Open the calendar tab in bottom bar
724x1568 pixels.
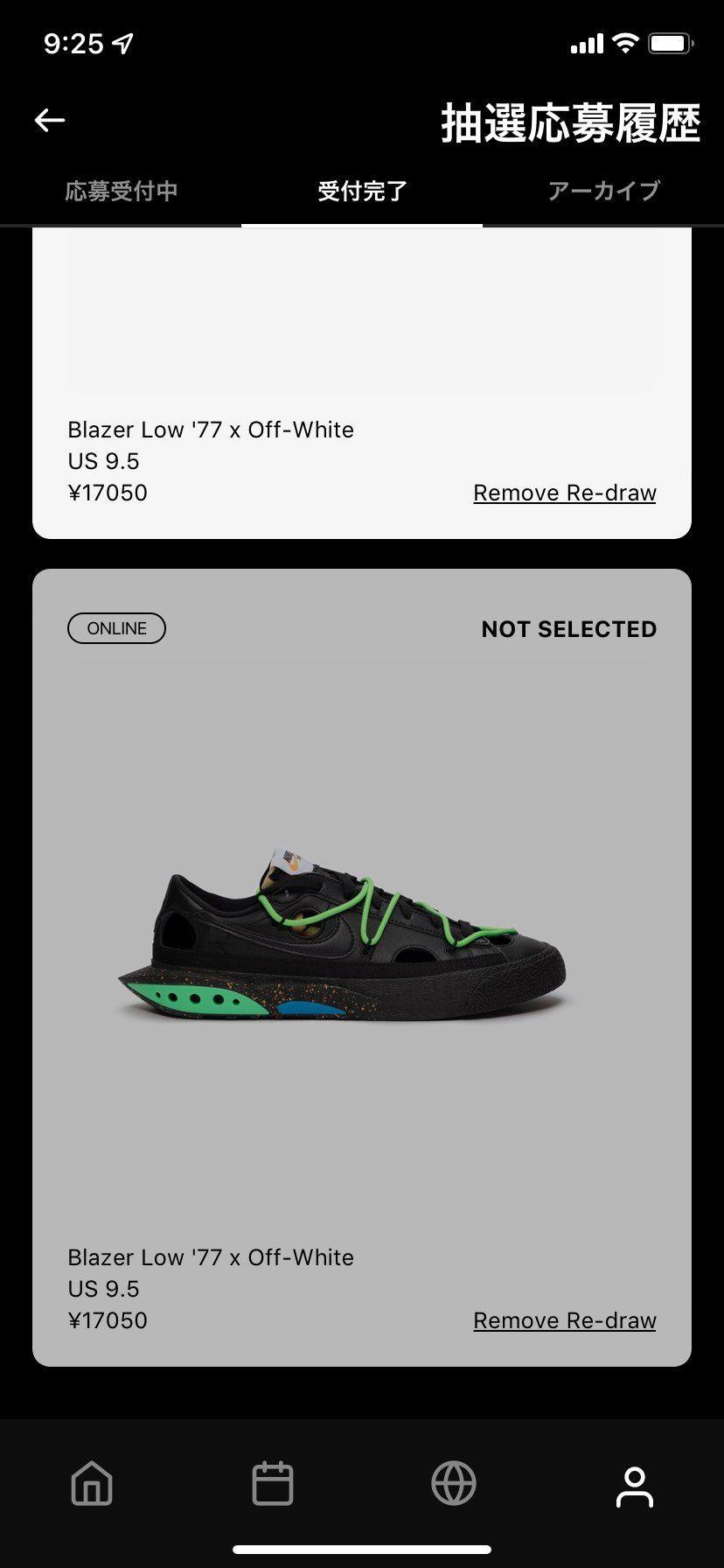(273, 1484)
